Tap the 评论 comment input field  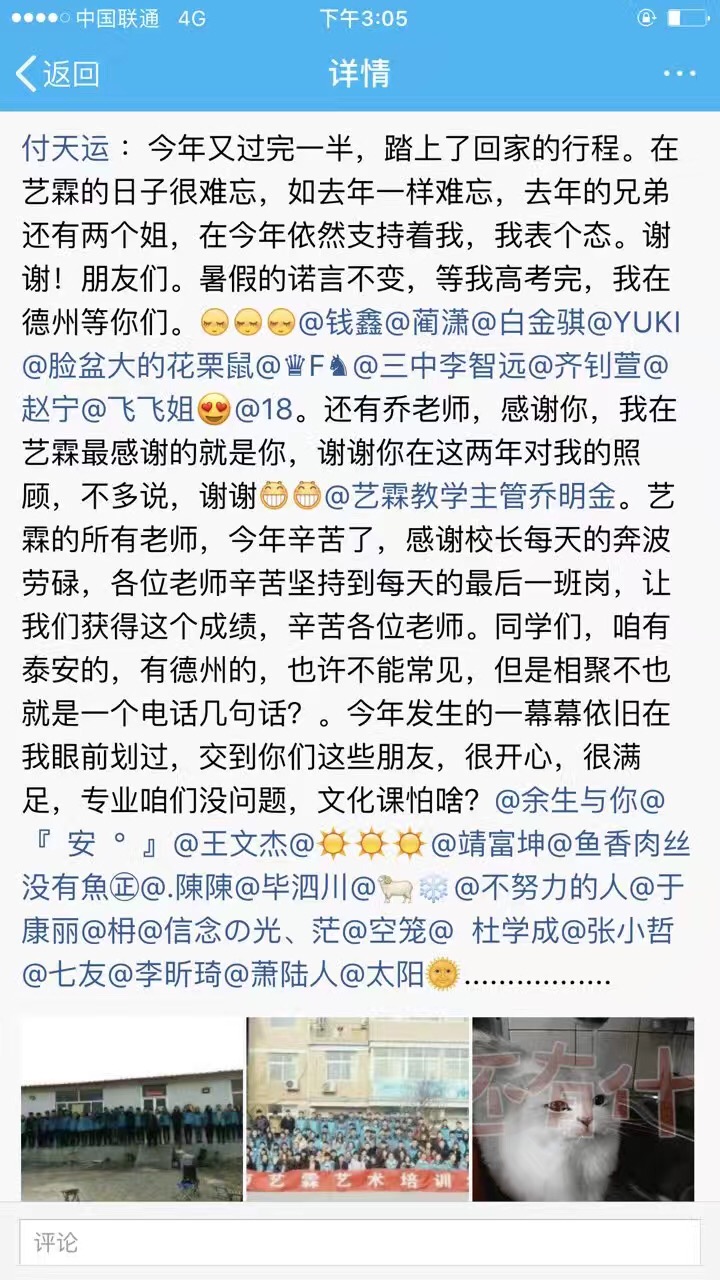click(x=360, y=1243)
